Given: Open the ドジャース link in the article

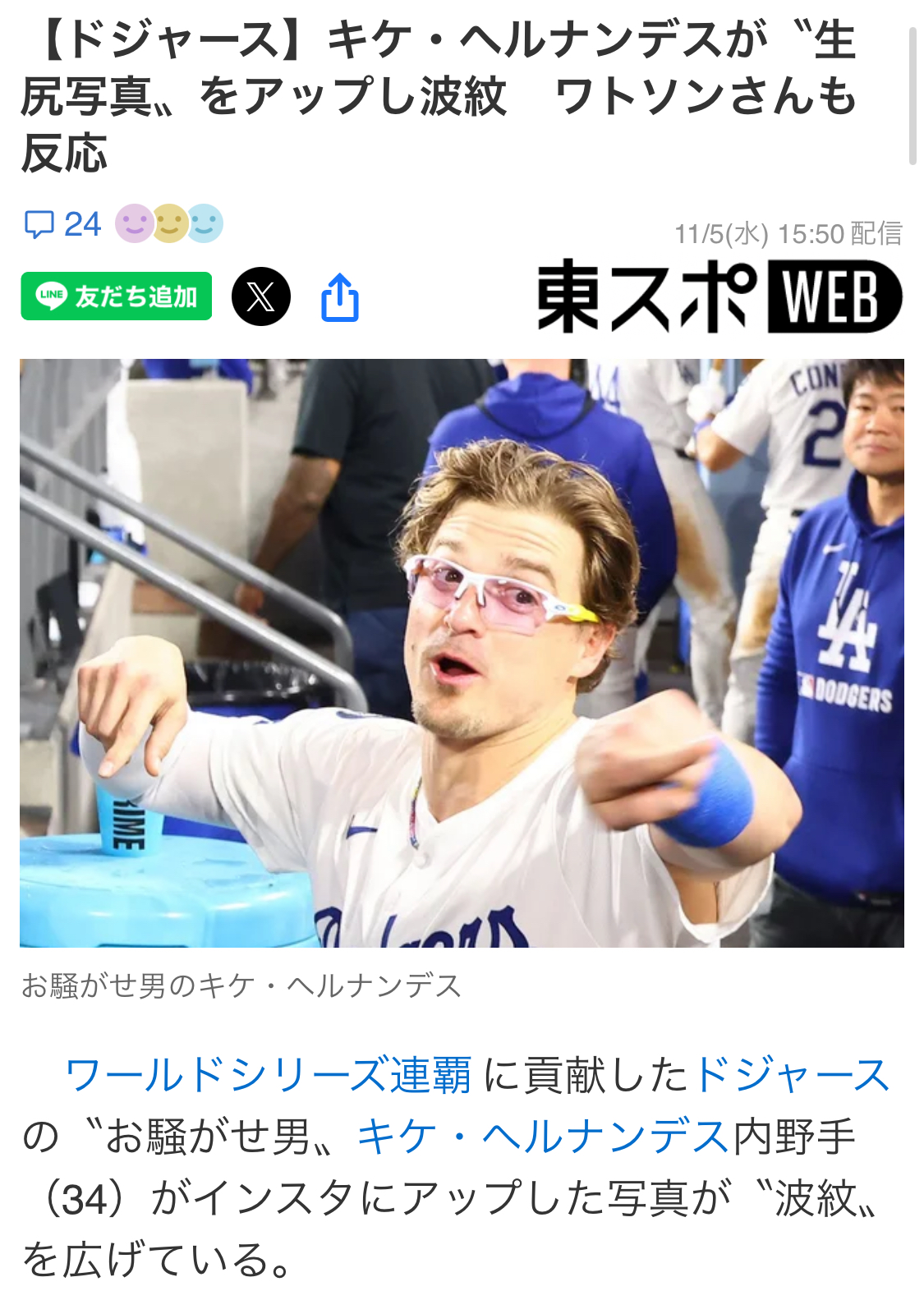Looking at the screenshot, I should tap(792, 1076).
